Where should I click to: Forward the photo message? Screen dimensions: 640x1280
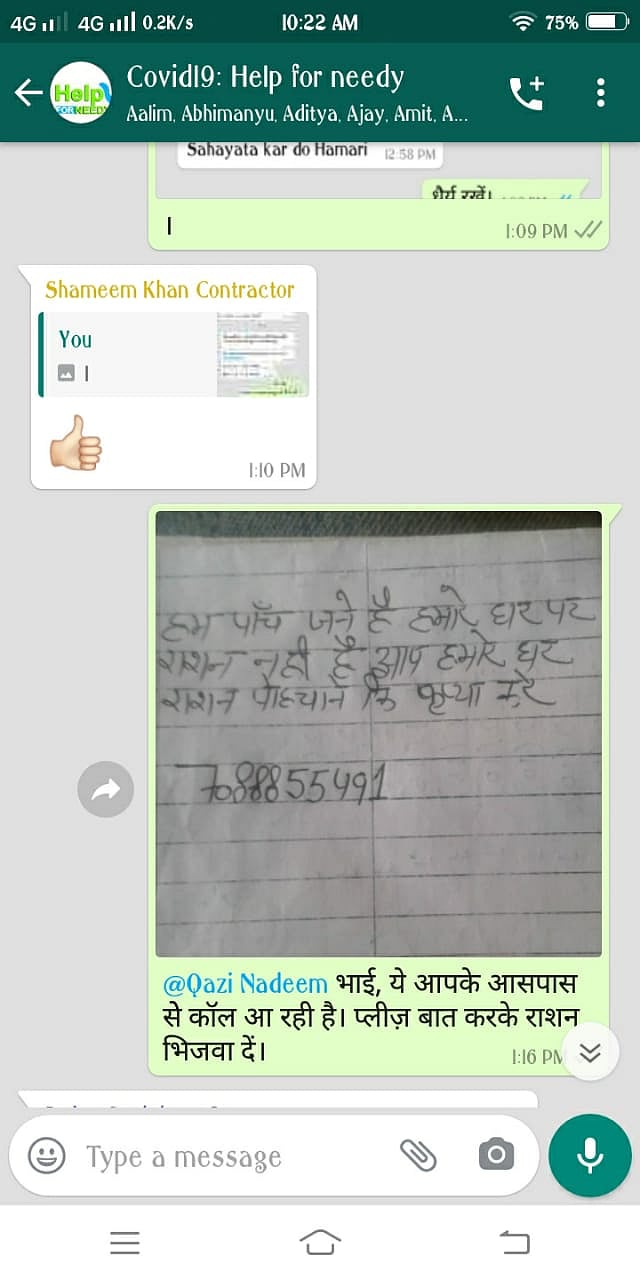coord(105,790)
